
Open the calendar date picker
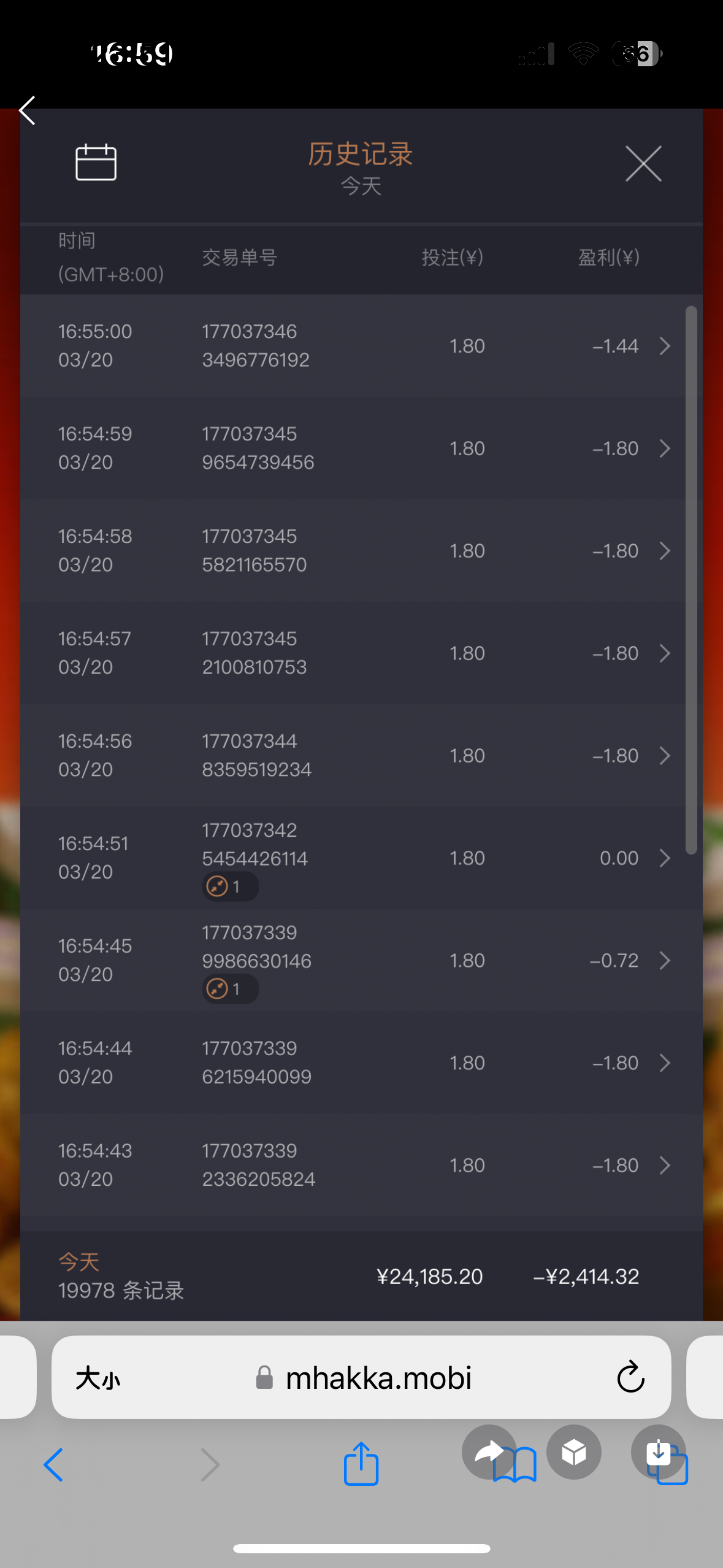pyautogui.click(x=96, y=163)
